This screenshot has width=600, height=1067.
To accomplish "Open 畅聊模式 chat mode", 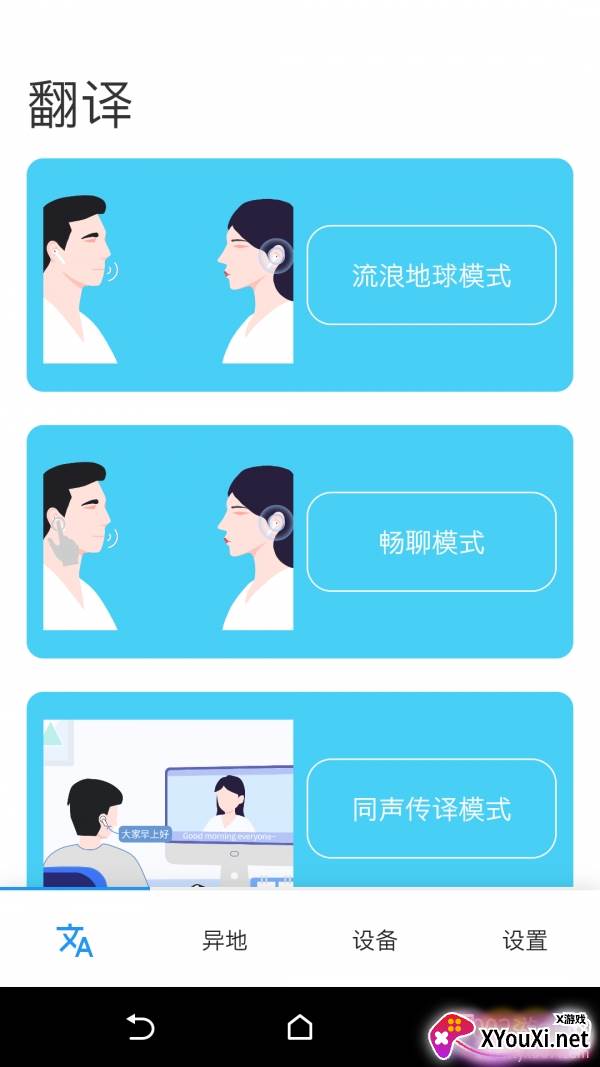I will (431, 542).
